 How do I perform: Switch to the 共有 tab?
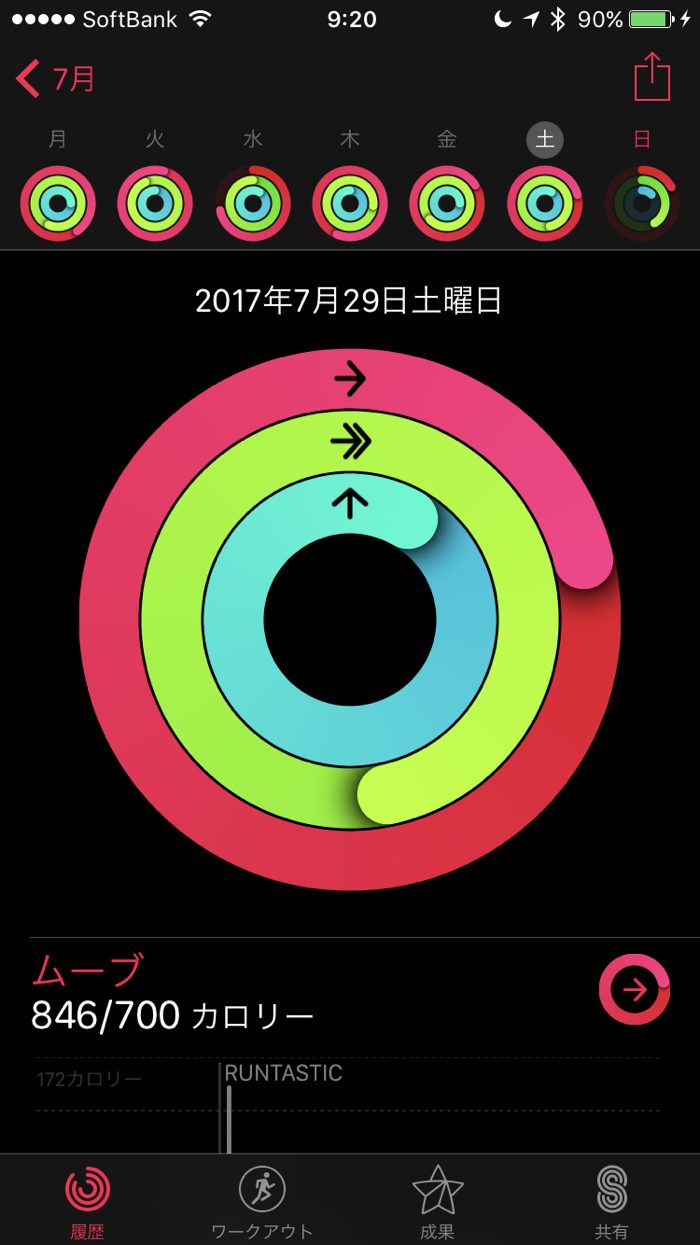611,1201
